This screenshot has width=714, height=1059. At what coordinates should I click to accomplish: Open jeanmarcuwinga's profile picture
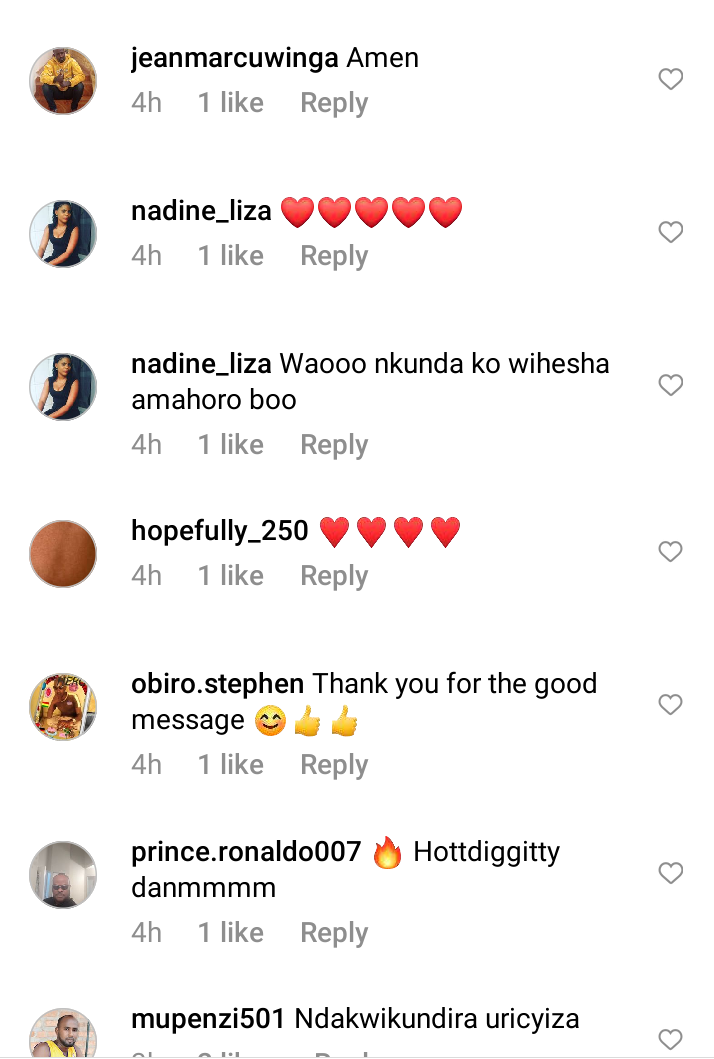pos(63,81)
